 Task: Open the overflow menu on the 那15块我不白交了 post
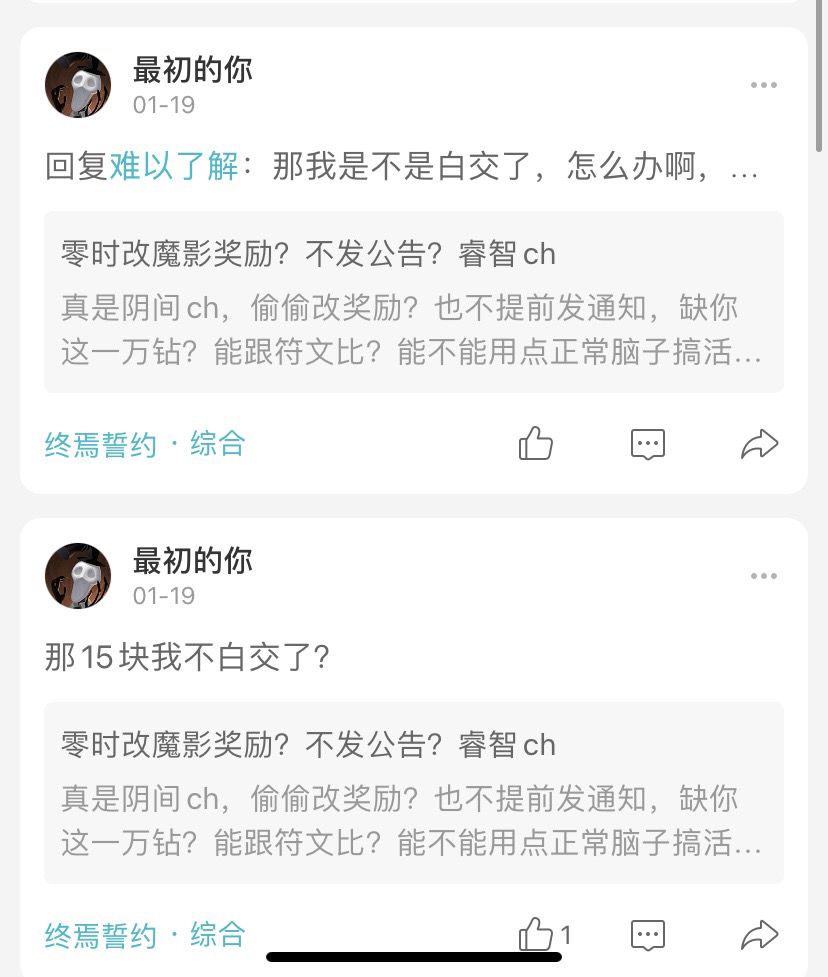(x=763, y=576)
